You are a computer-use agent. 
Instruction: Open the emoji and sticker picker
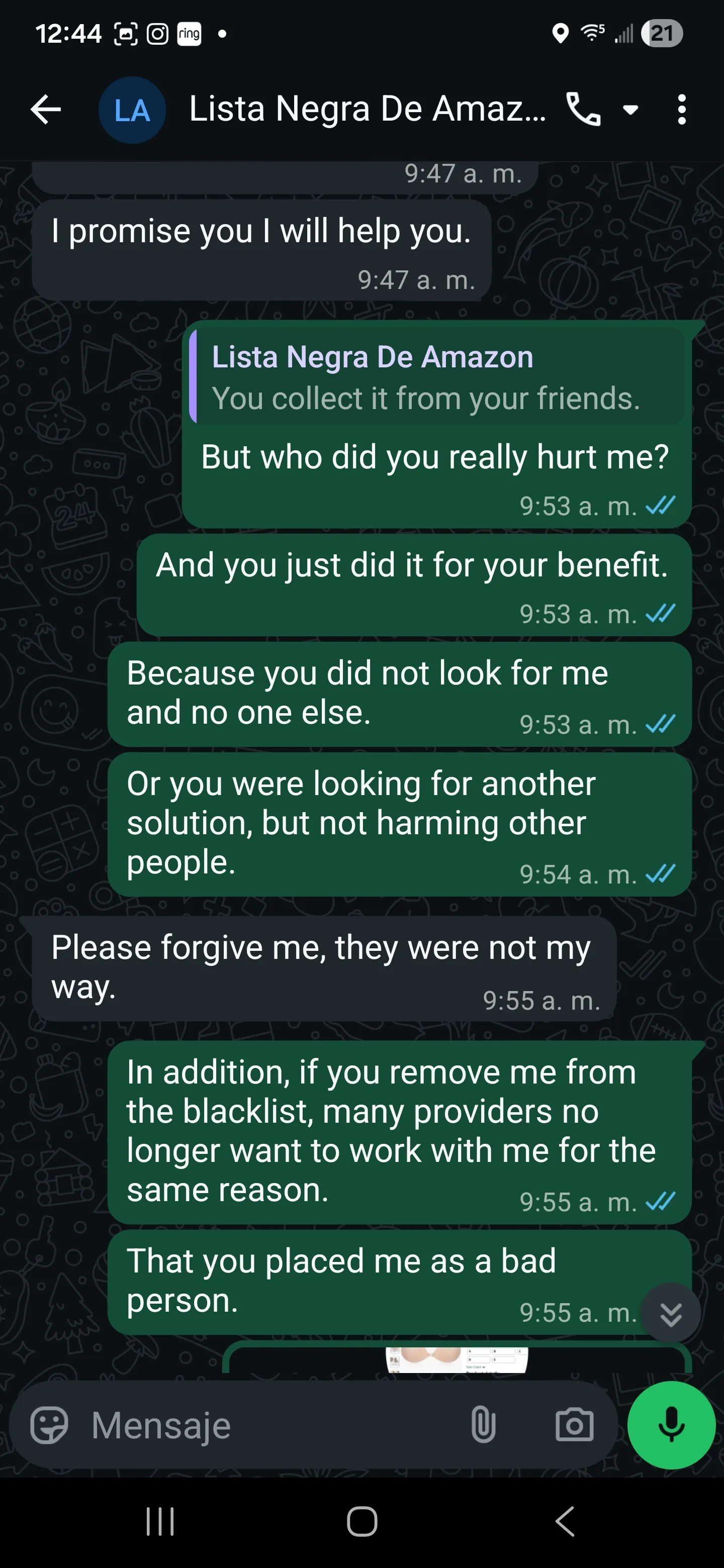(49, 1425)
